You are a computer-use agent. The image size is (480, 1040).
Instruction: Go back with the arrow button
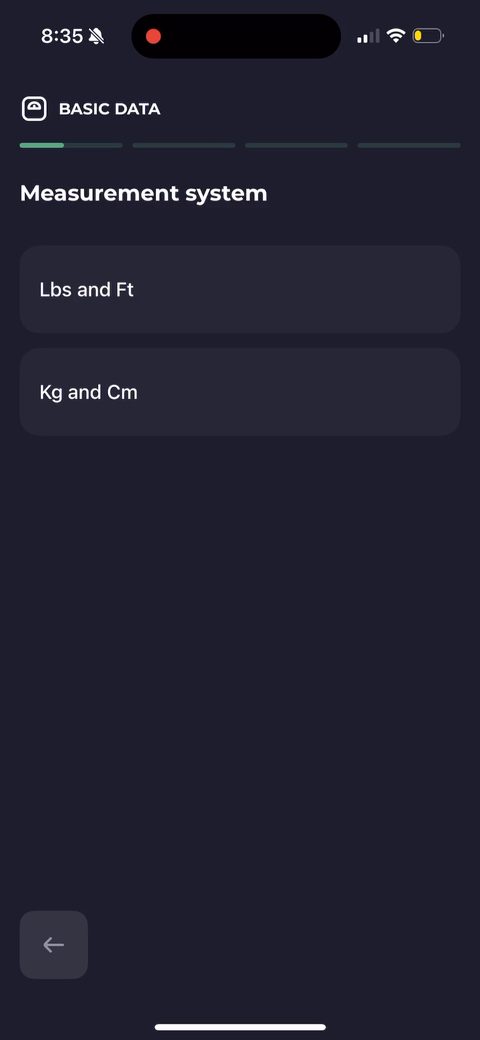pos(54,944)
